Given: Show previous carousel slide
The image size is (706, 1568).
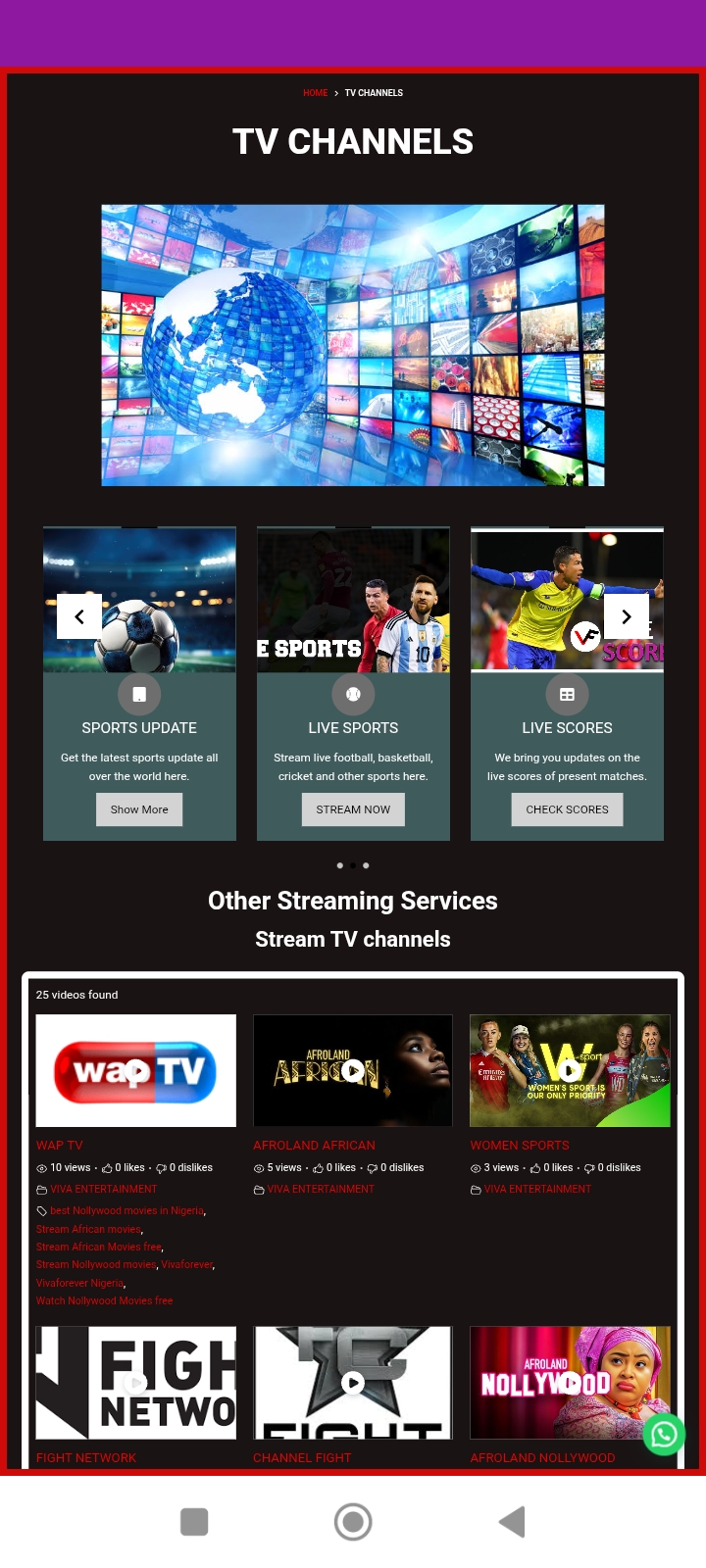Looking at the screenshot, I should pyautogui.click(x=79, y=616).
